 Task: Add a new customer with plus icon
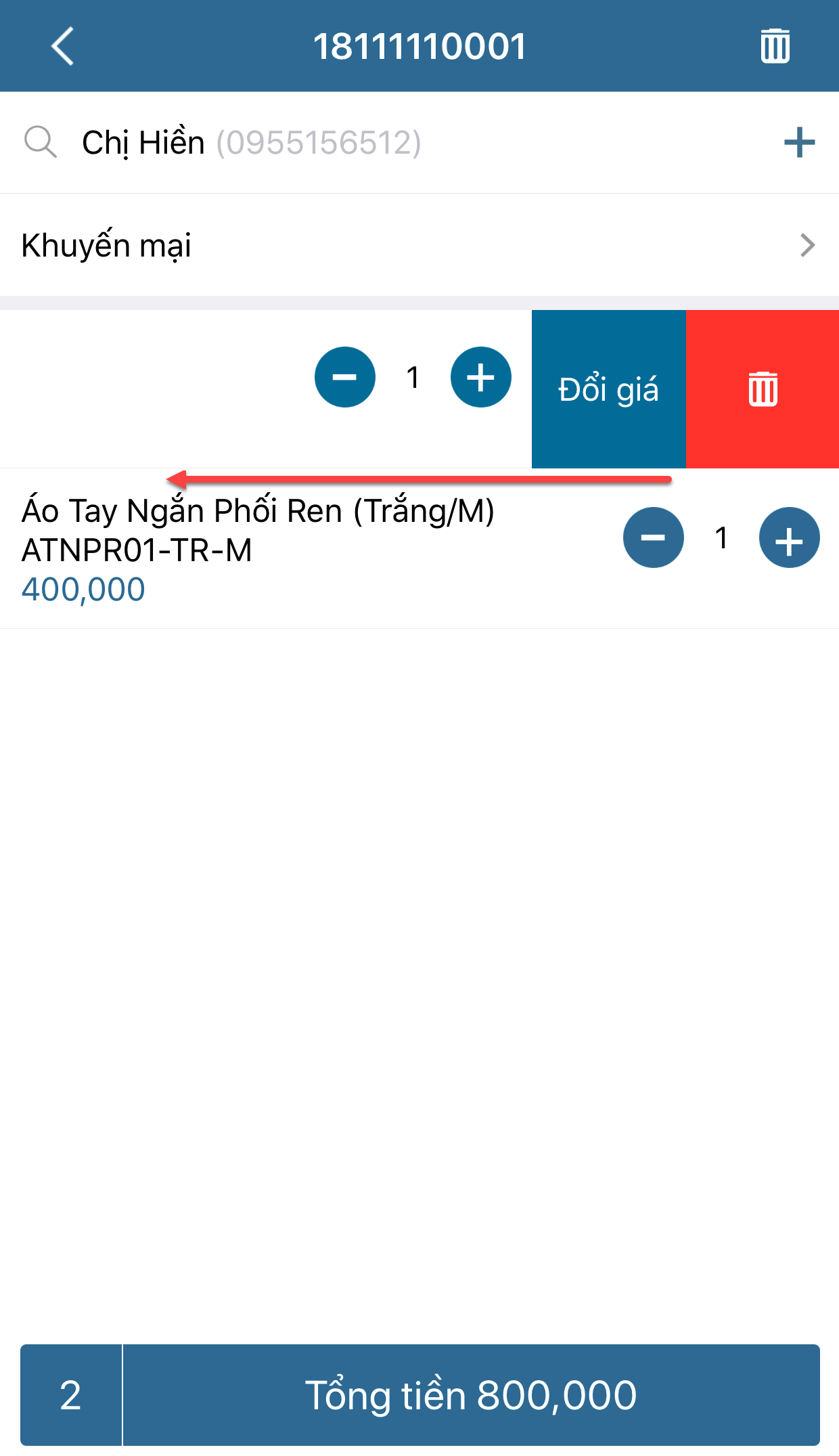pyautogui.click(x=799, y=143)
